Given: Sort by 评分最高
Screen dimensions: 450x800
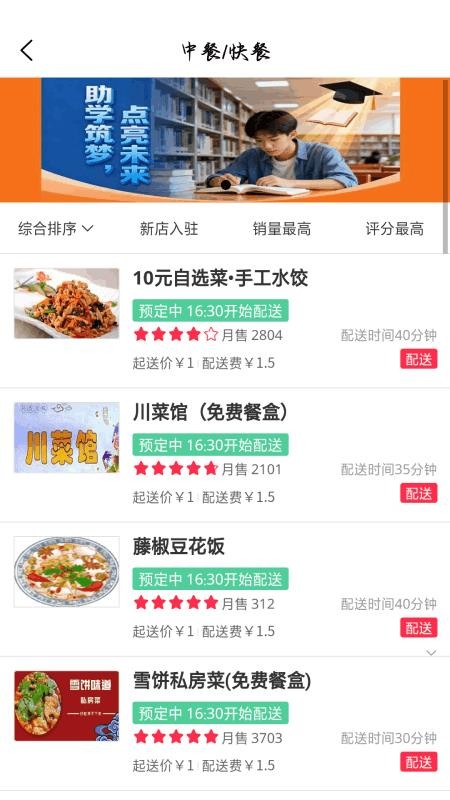Looking at the screenshot, I should pyautogui.click(x=394, y=229).
